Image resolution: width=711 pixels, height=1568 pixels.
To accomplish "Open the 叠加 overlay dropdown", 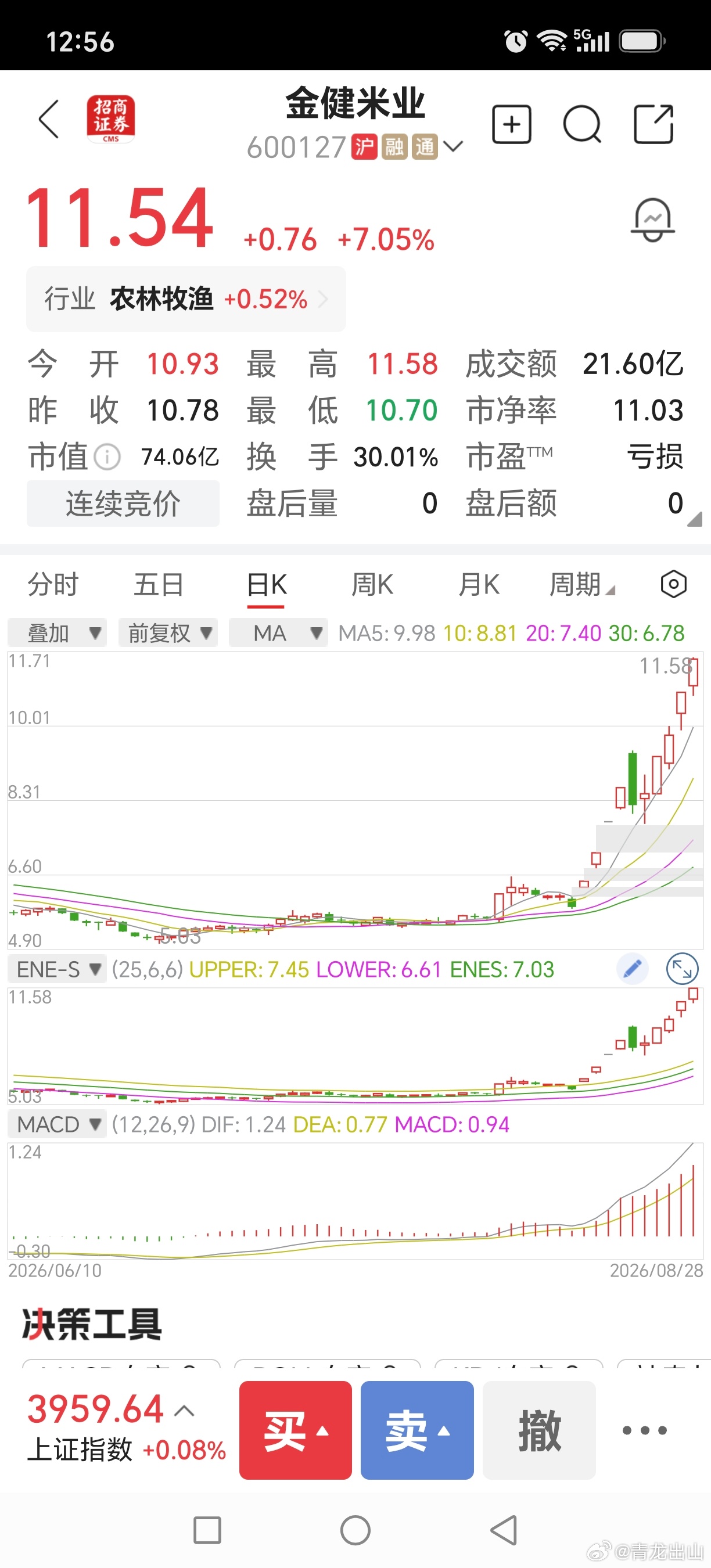I will tap(58, 633).
